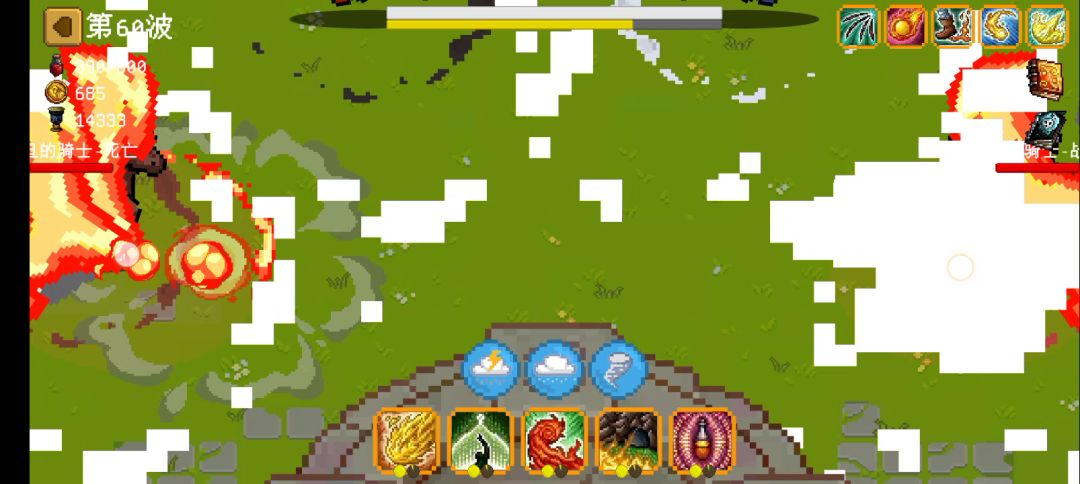Tap the back arrow beside the wave counter
The width and height of the screenshot is (1080, 484).
(x=64, y=26)
